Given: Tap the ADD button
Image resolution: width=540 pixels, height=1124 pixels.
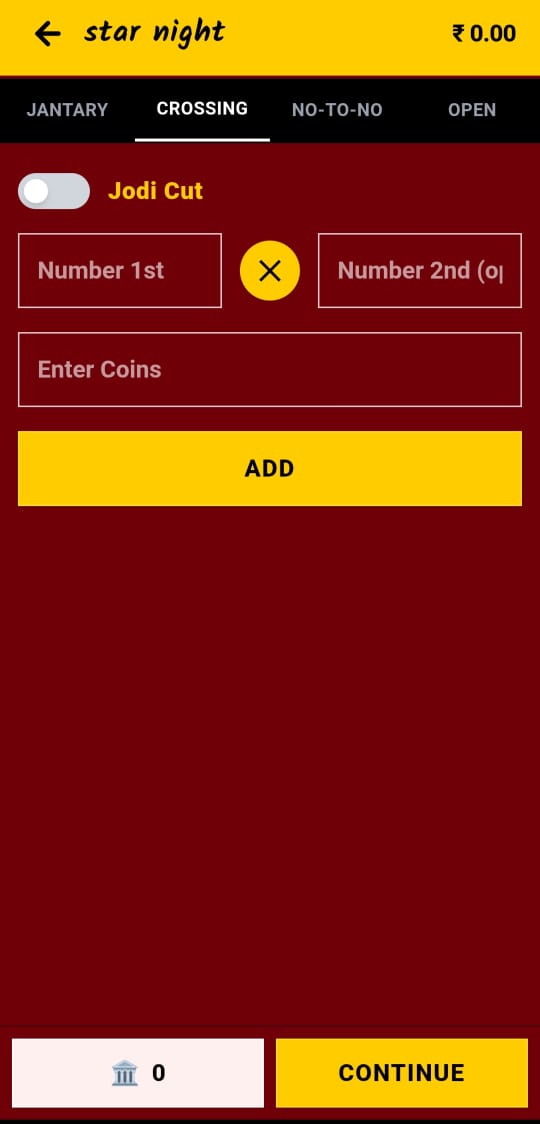Looking at the screenshot, I should pyautogui.click(x=270, y=468).
